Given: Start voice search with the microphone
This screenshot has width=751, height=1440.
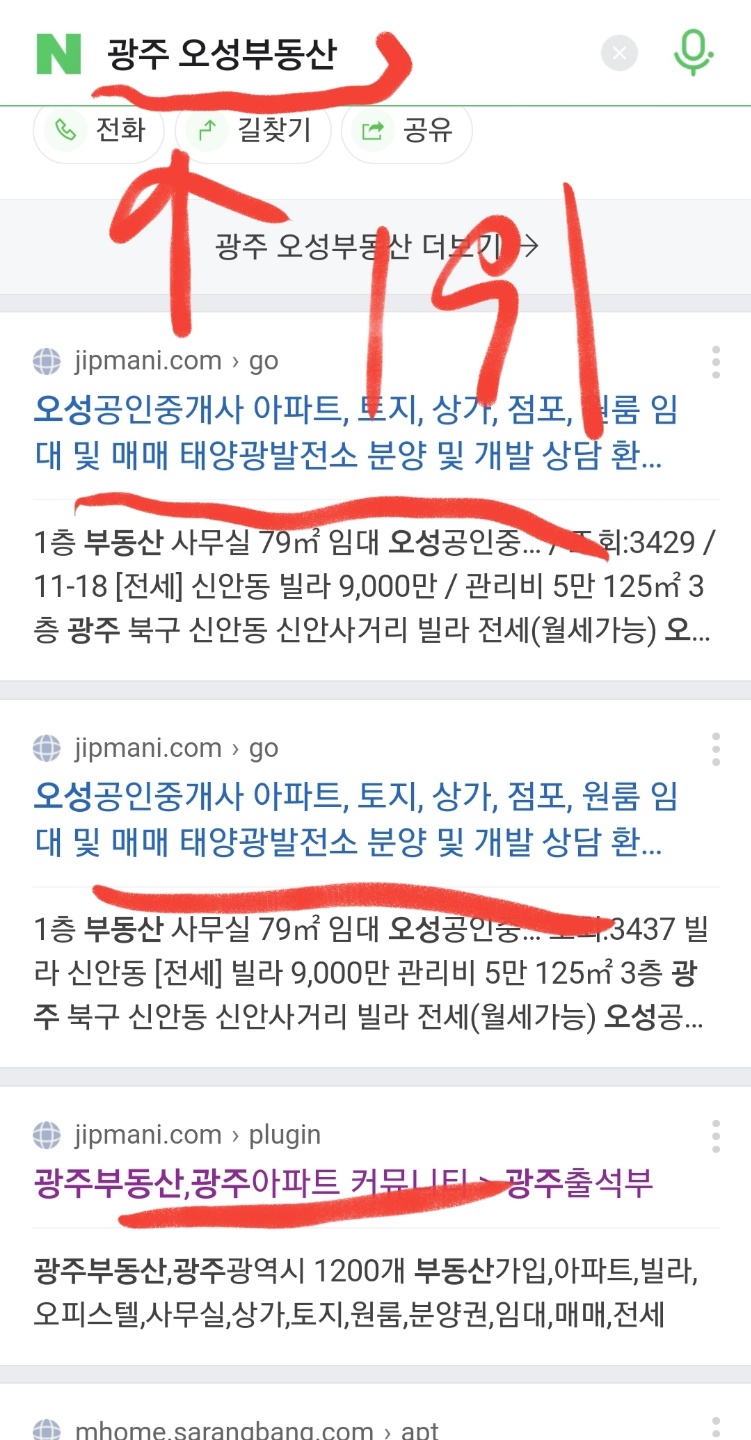Looking at the screenshot, I should (692, 52).
